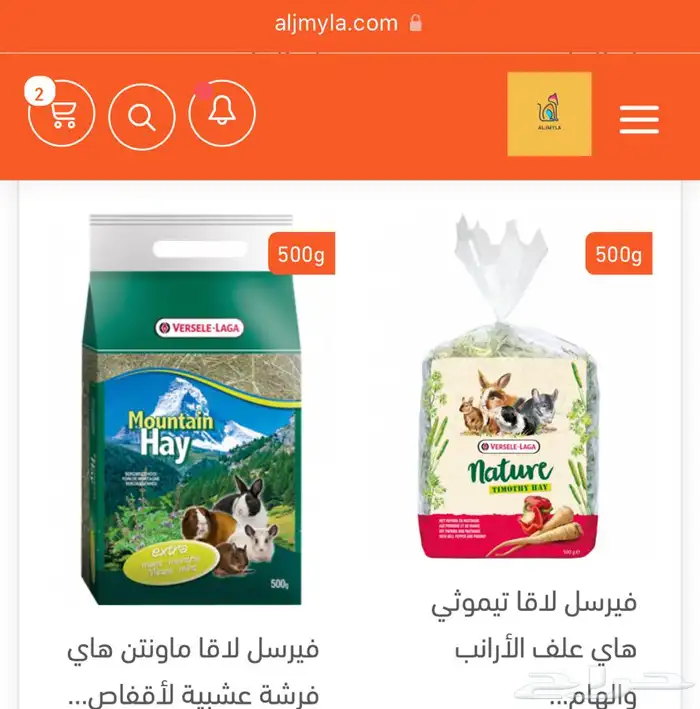
Task: Open the notifications bell
Action: coord(222,113)
